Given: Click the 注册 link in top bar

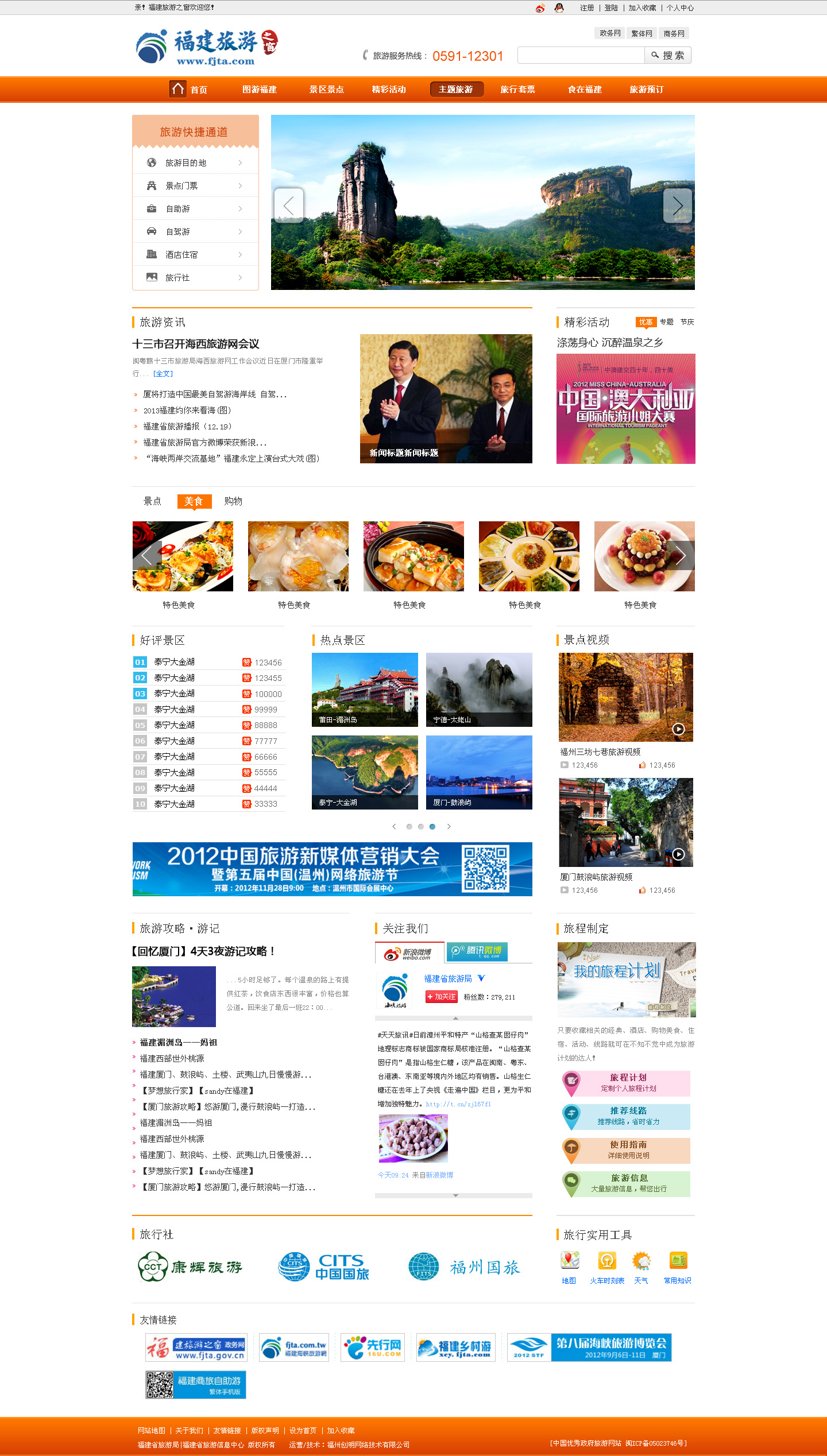Looking at the screenshot, I should click(x=586, y=8).
